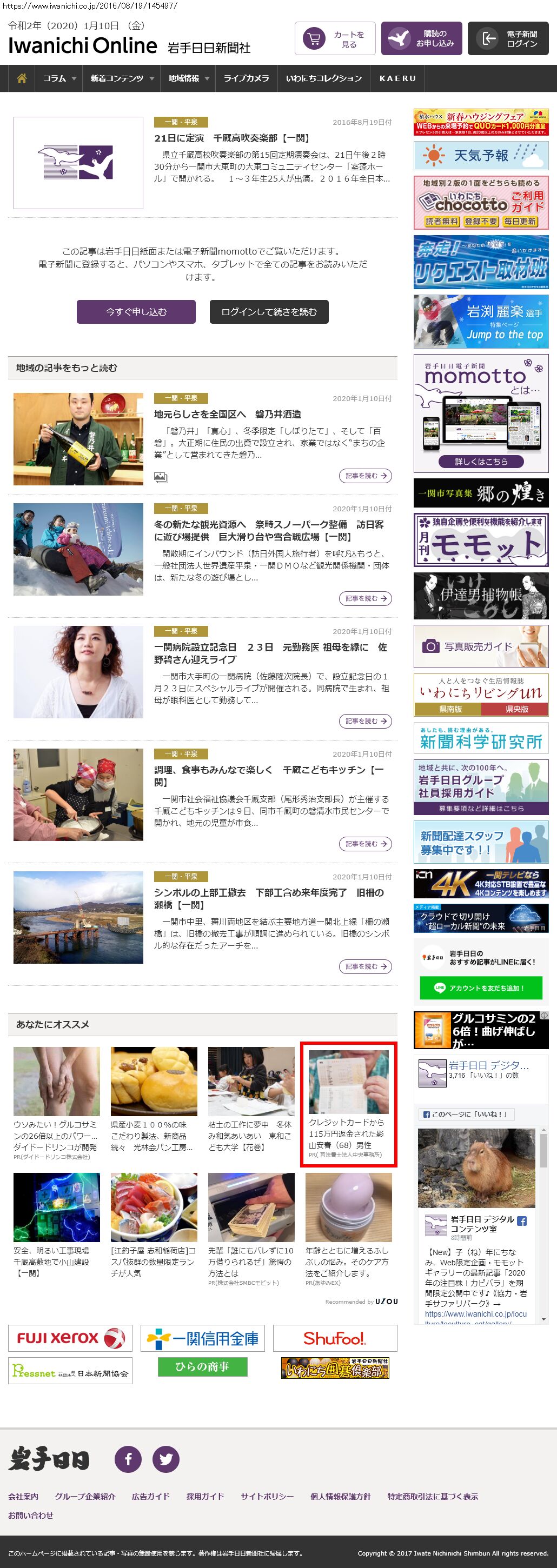Open 会社案内 footer link
The height and width of the screenshot is (1568, 557).
click(x=23, y=1496)
